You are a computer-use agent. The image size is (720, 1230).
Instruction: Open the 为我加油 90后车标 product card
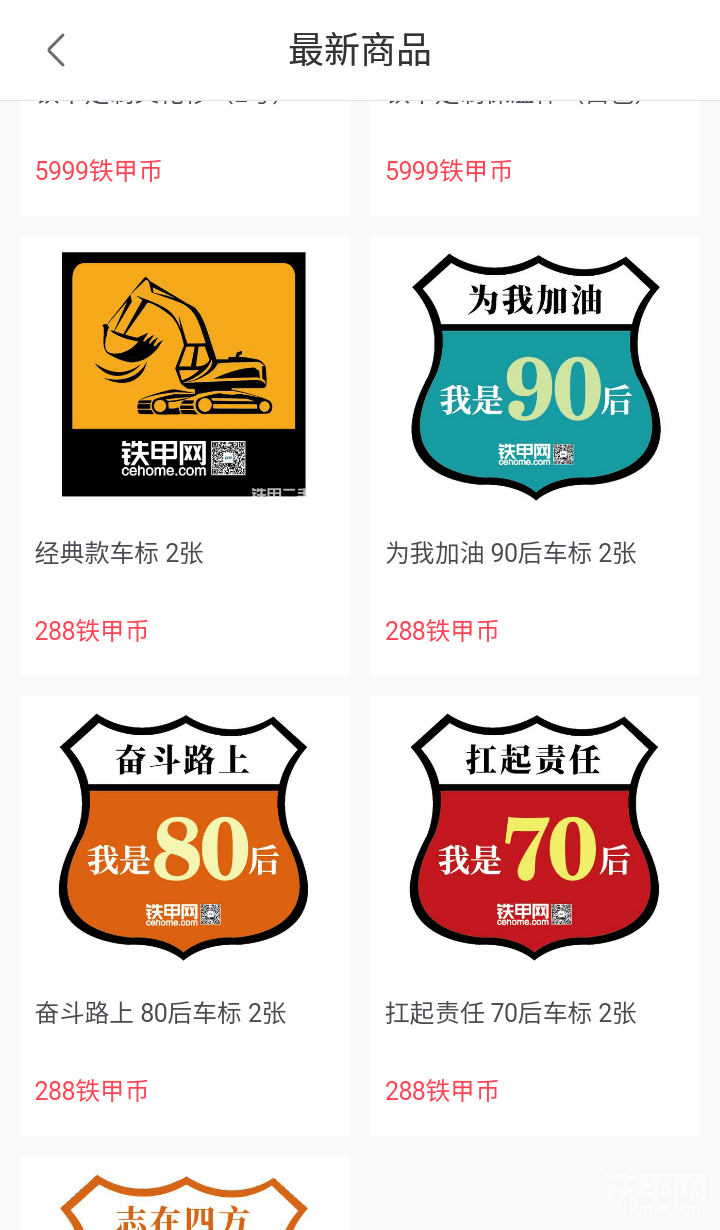(x=534, y=455)
